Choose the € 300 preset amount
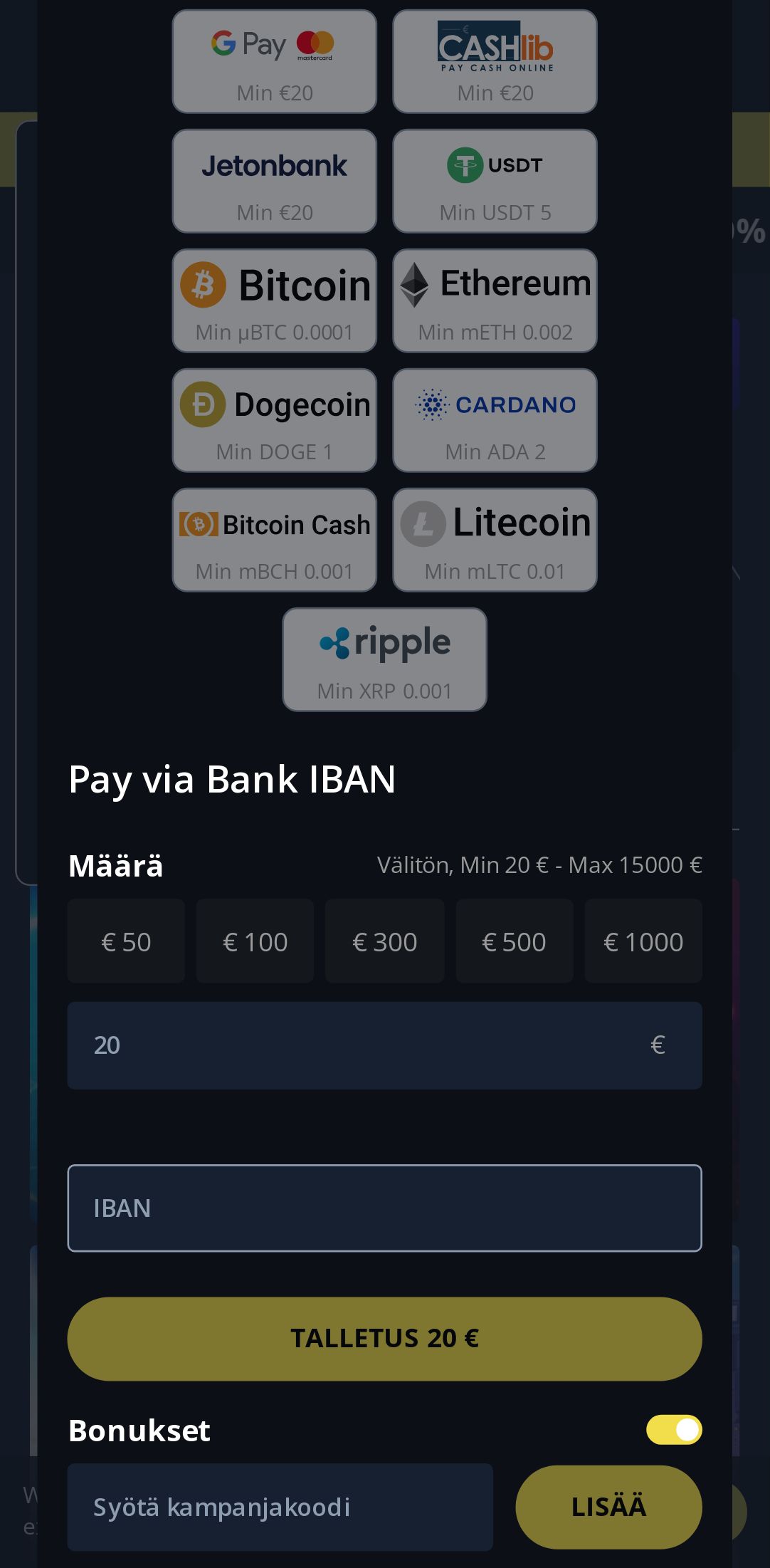Image resolution: width=770 pixels, height=1568 pixels. click(384, 941)
